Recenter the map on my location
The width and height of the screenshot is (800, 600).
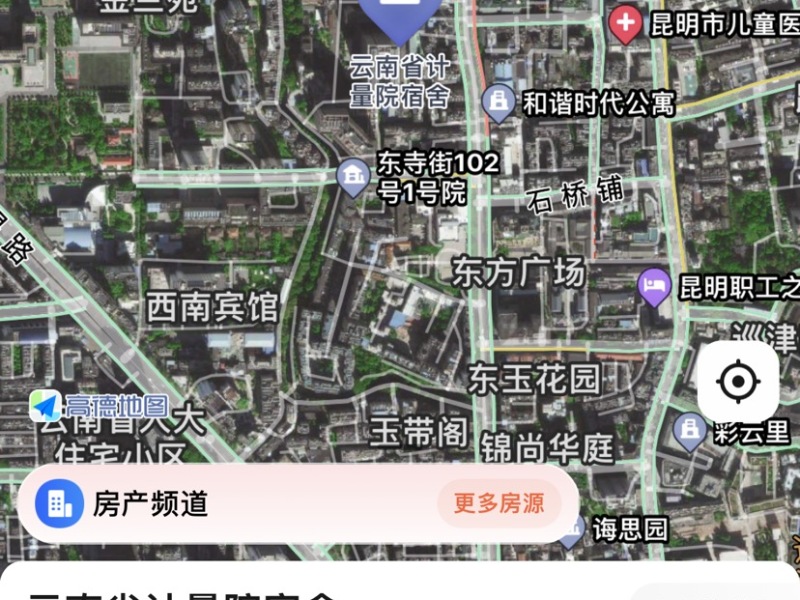(738, 382)
